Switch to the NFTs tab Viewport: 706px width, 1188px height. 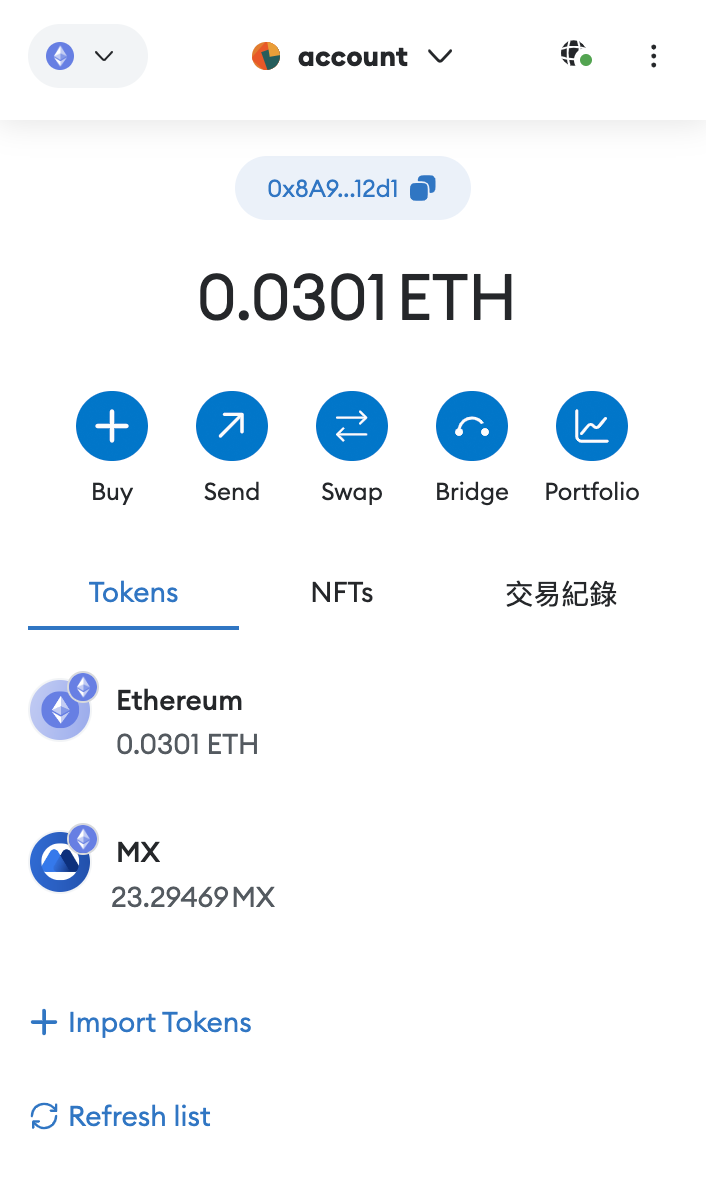coord(342,593)
